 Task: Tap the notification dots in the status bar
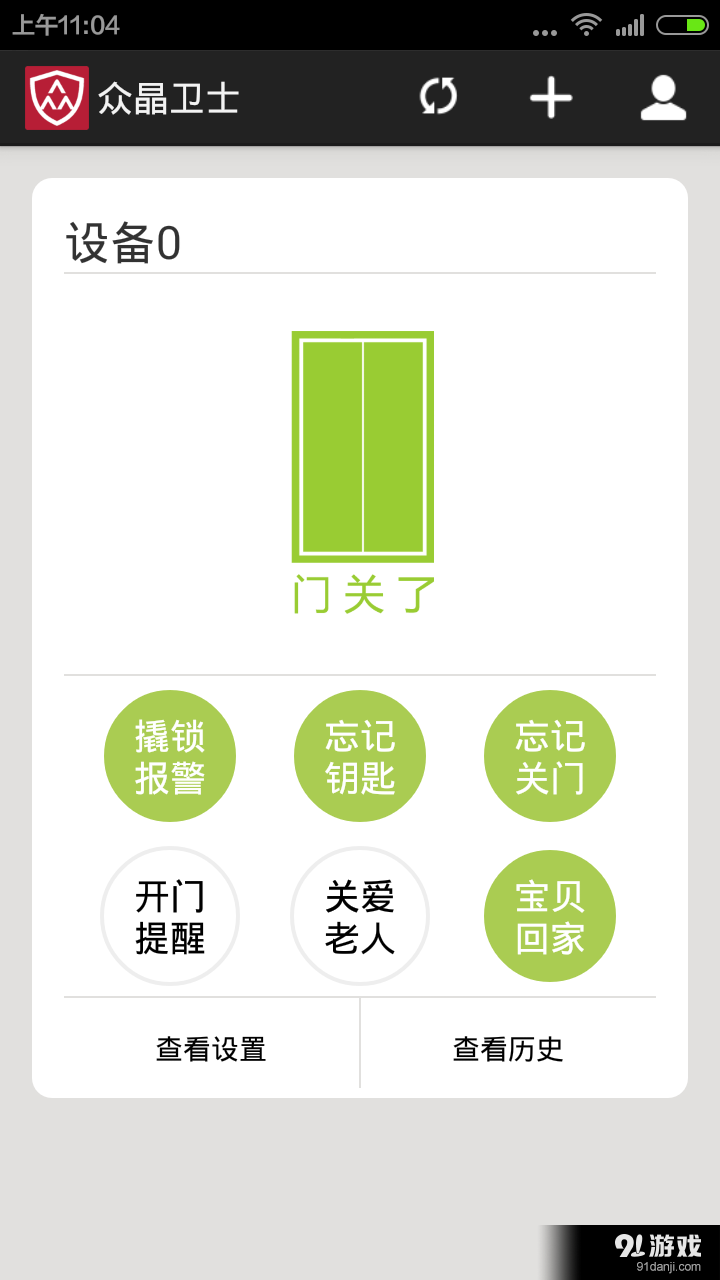coord(545,30)
